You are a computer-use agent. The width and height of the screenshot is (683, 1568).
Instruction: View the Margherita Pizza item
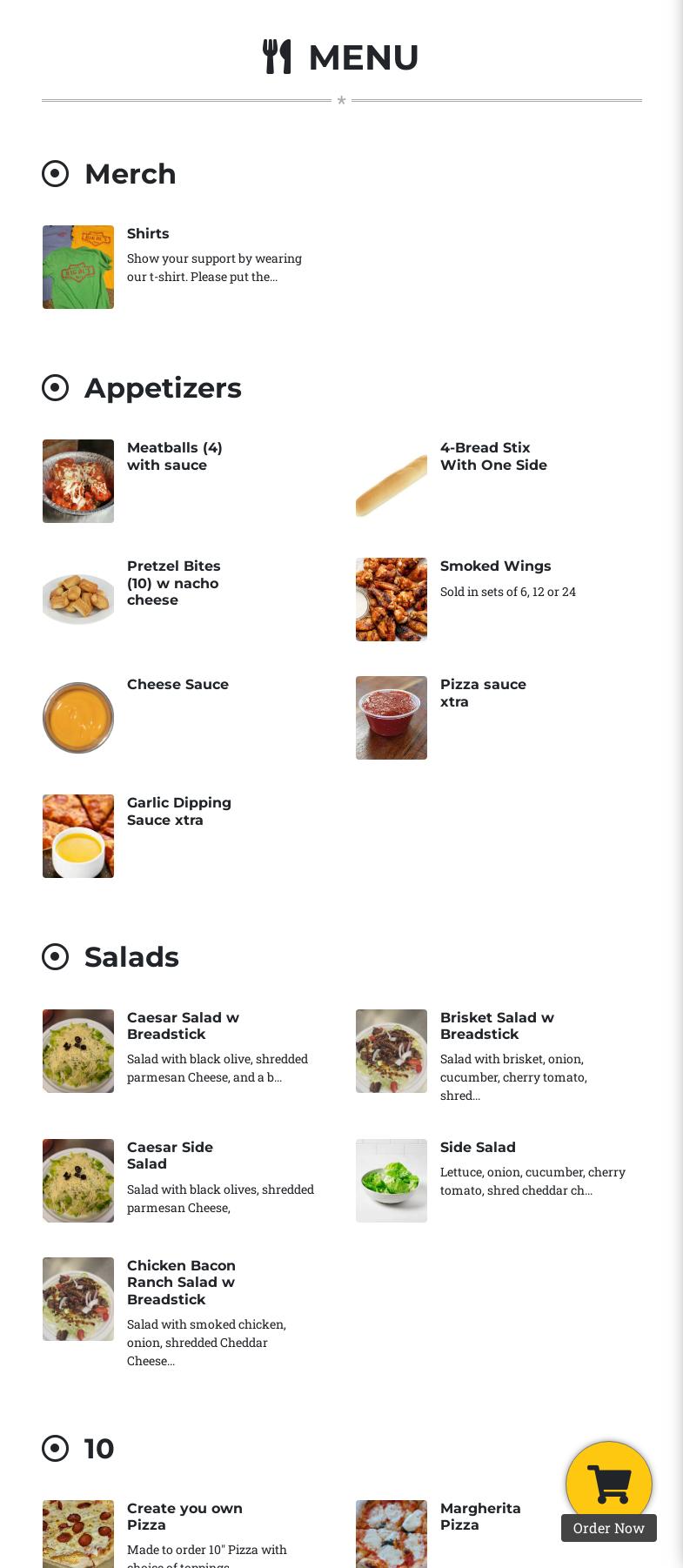(480, 1517)
